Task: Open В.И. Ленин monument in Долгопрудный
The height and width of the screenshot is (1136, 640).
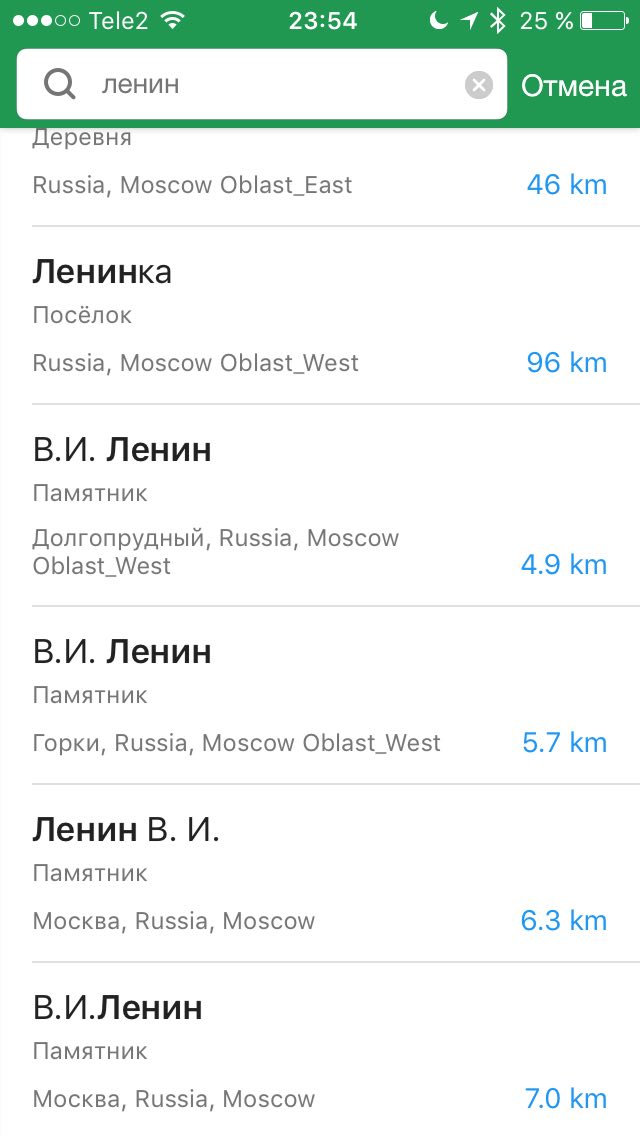Action: pos(320,506)
